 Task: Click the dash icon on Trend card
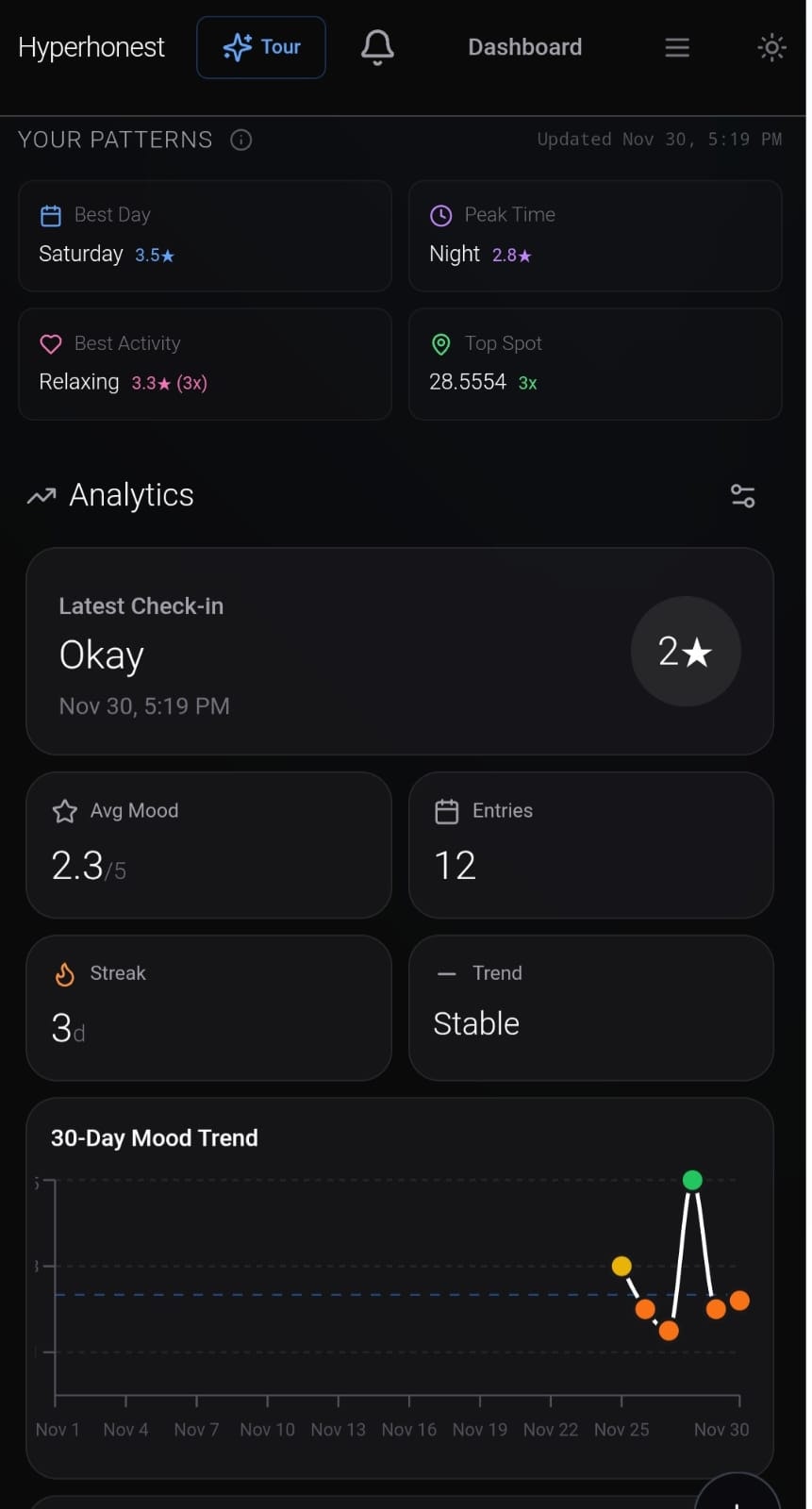[x=445, y=972]
